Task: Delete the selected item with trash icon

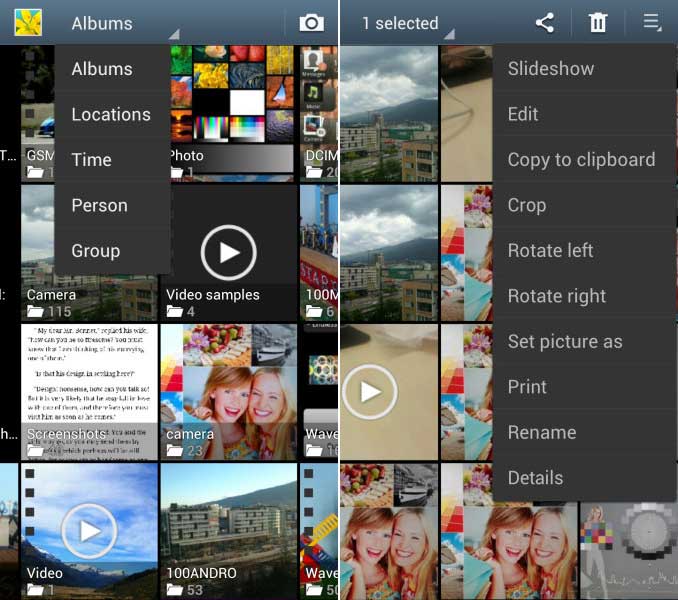Action: 598,23
